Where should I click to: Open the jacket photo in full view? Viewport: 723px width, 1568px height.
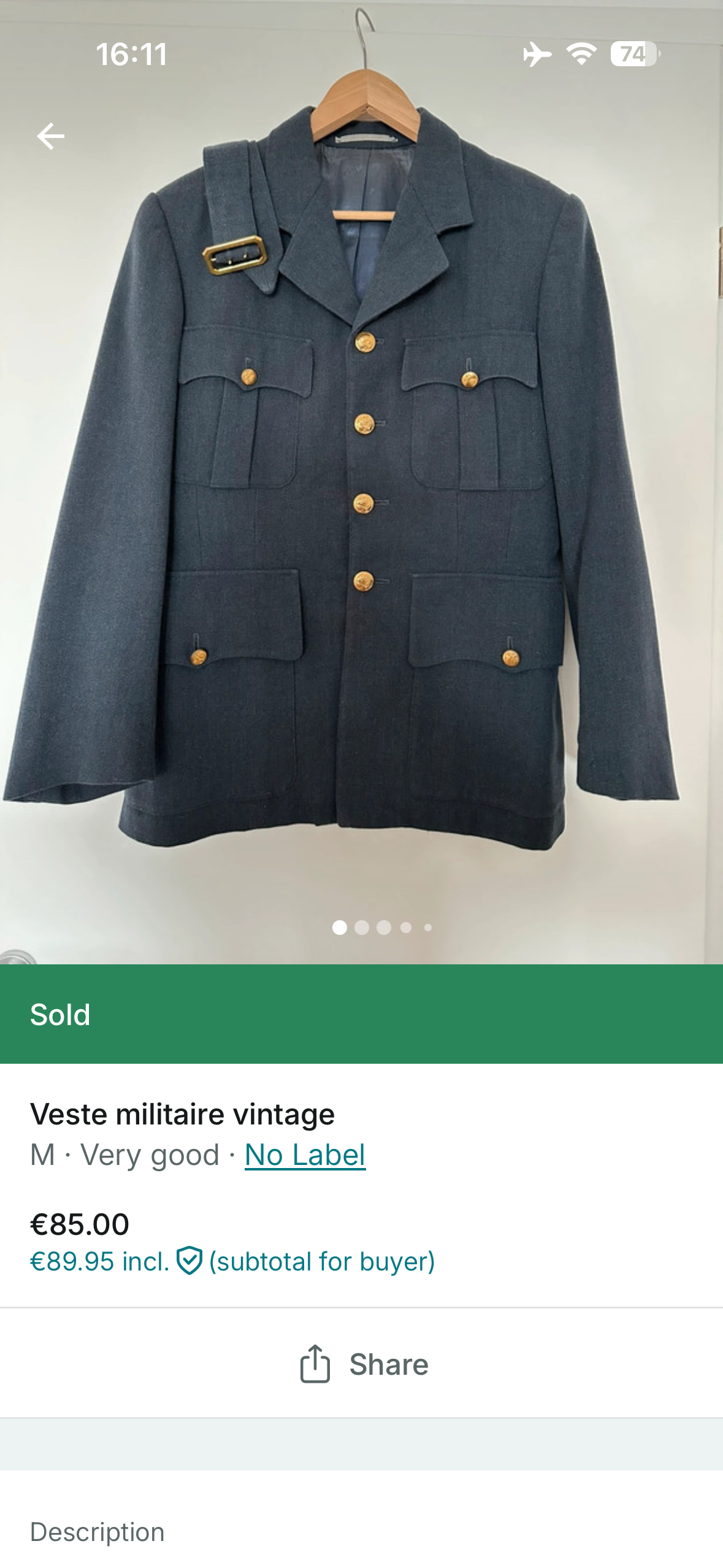(x=361, y=491)
